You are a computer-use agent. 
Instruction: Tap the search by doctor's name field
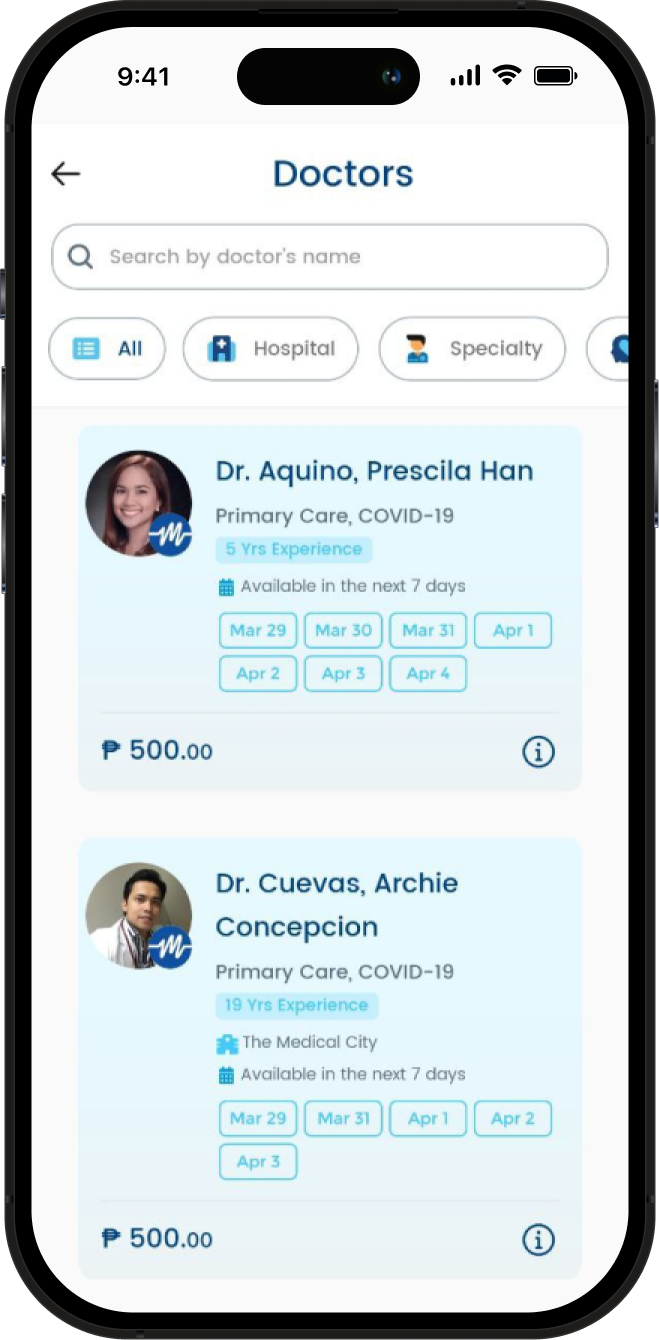tap(330, 257)
